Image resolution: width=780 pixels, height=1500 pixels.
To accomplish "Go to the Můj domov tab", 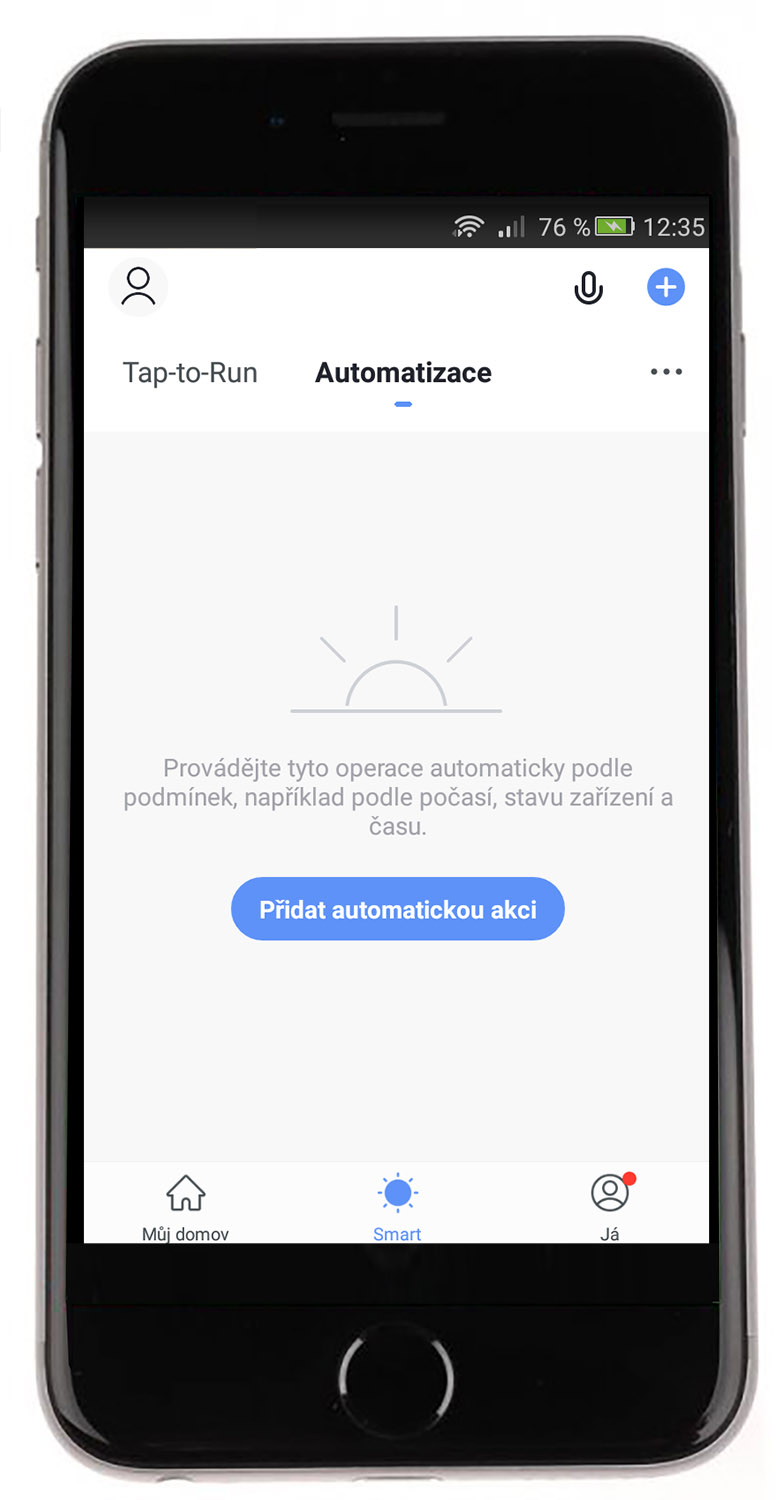I will click(x=185, y=1207).
